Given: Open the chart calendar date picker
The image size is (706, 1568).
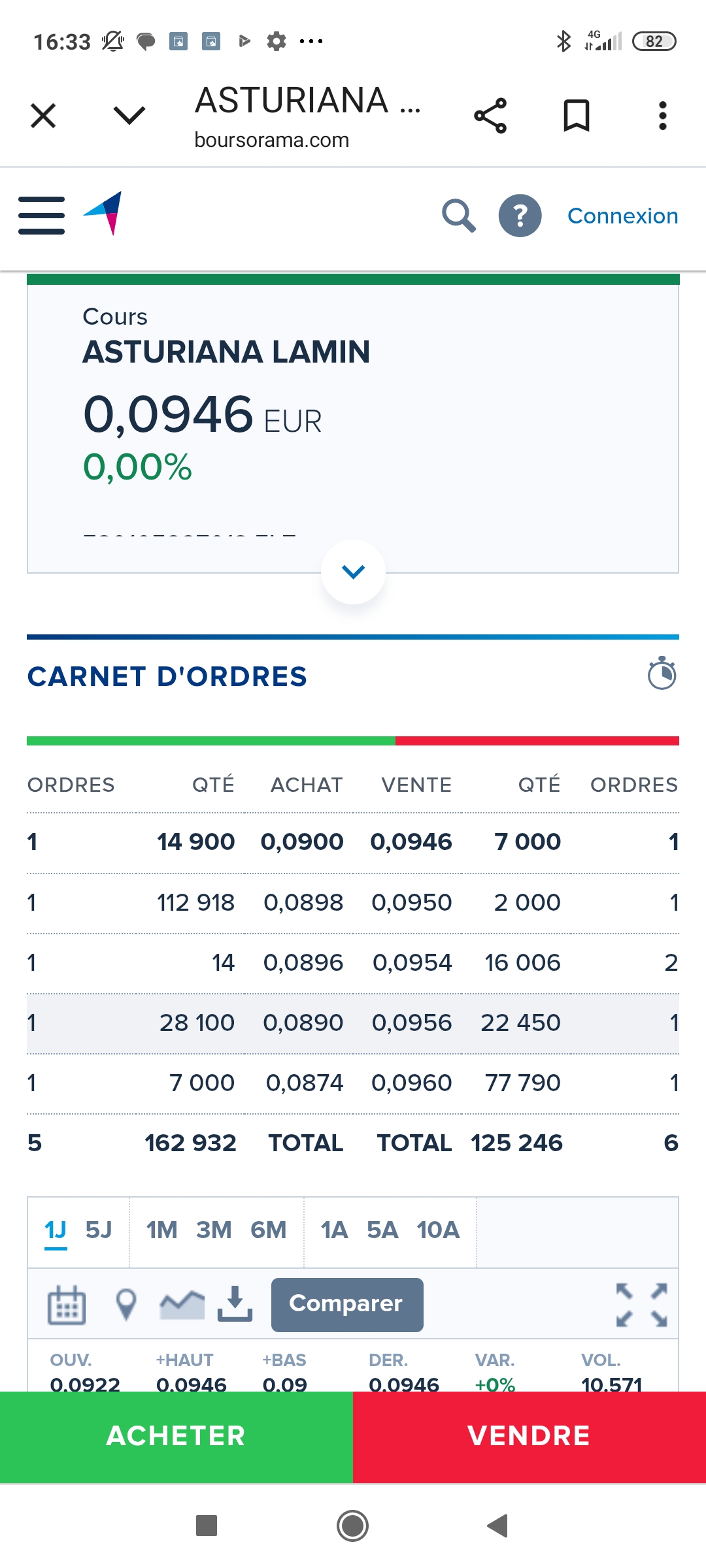Looking at the screenshot, I should (67, 1305).
